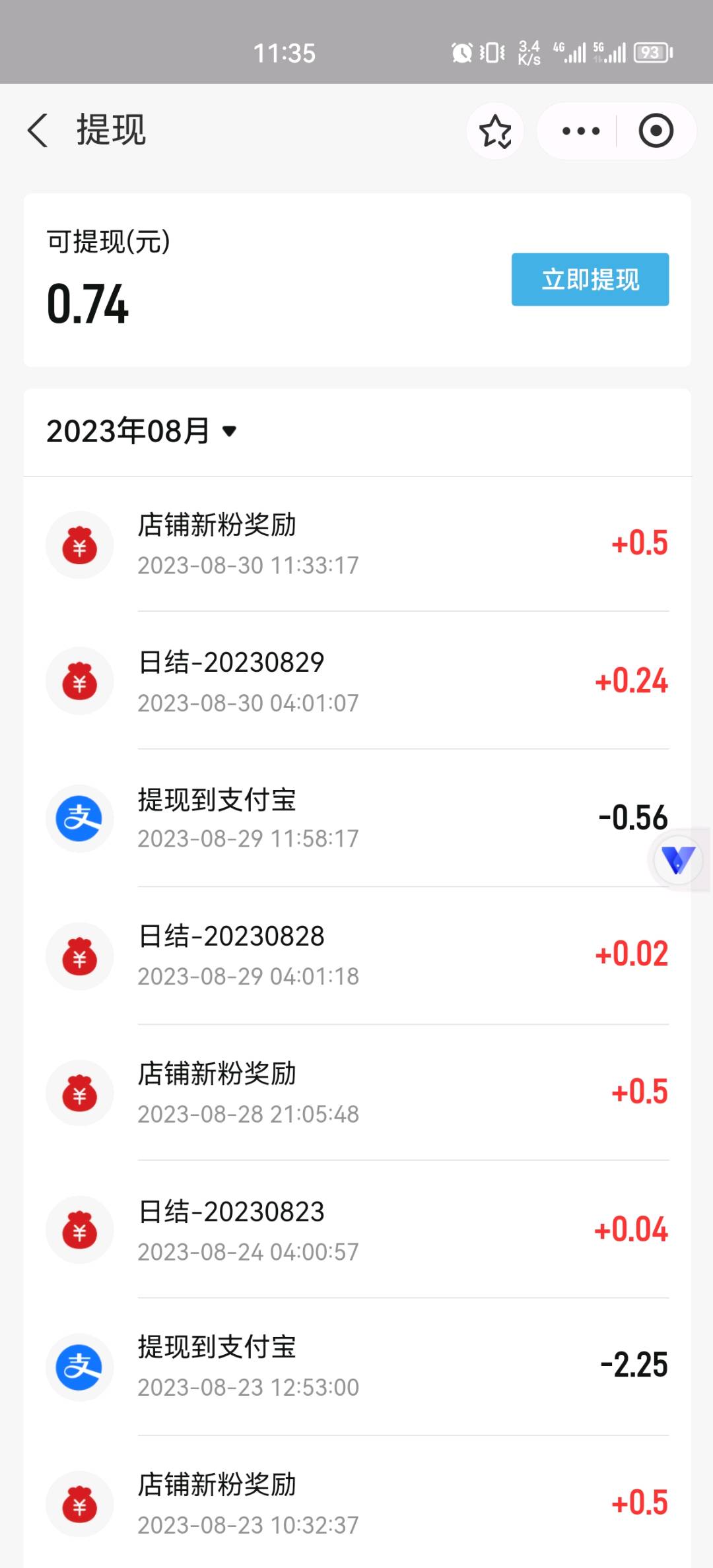Tap the 立即提现 button

[590, 279]
